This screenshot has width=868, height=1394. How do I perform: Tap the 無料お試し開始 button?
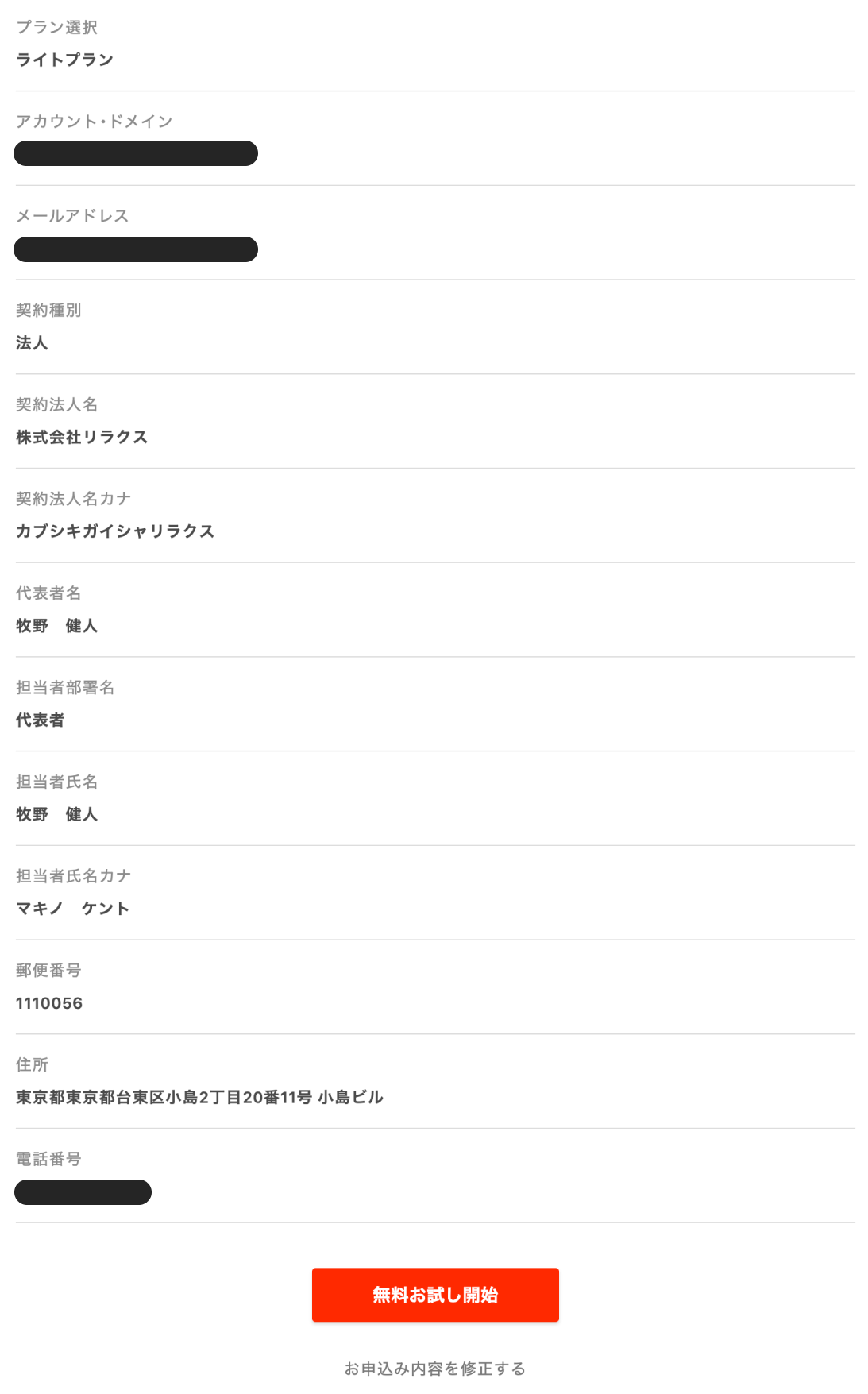tap(435, 1295)
